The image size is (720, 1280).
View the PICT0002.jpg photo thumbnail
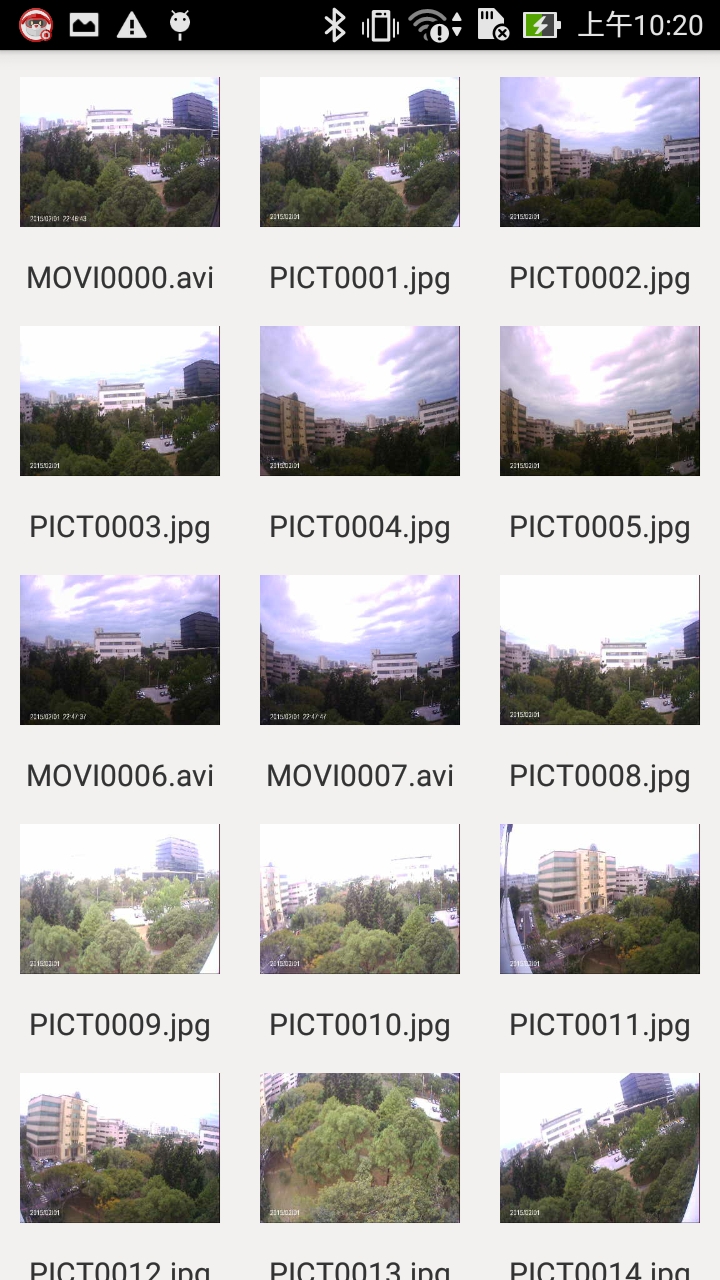click(599, 151)
